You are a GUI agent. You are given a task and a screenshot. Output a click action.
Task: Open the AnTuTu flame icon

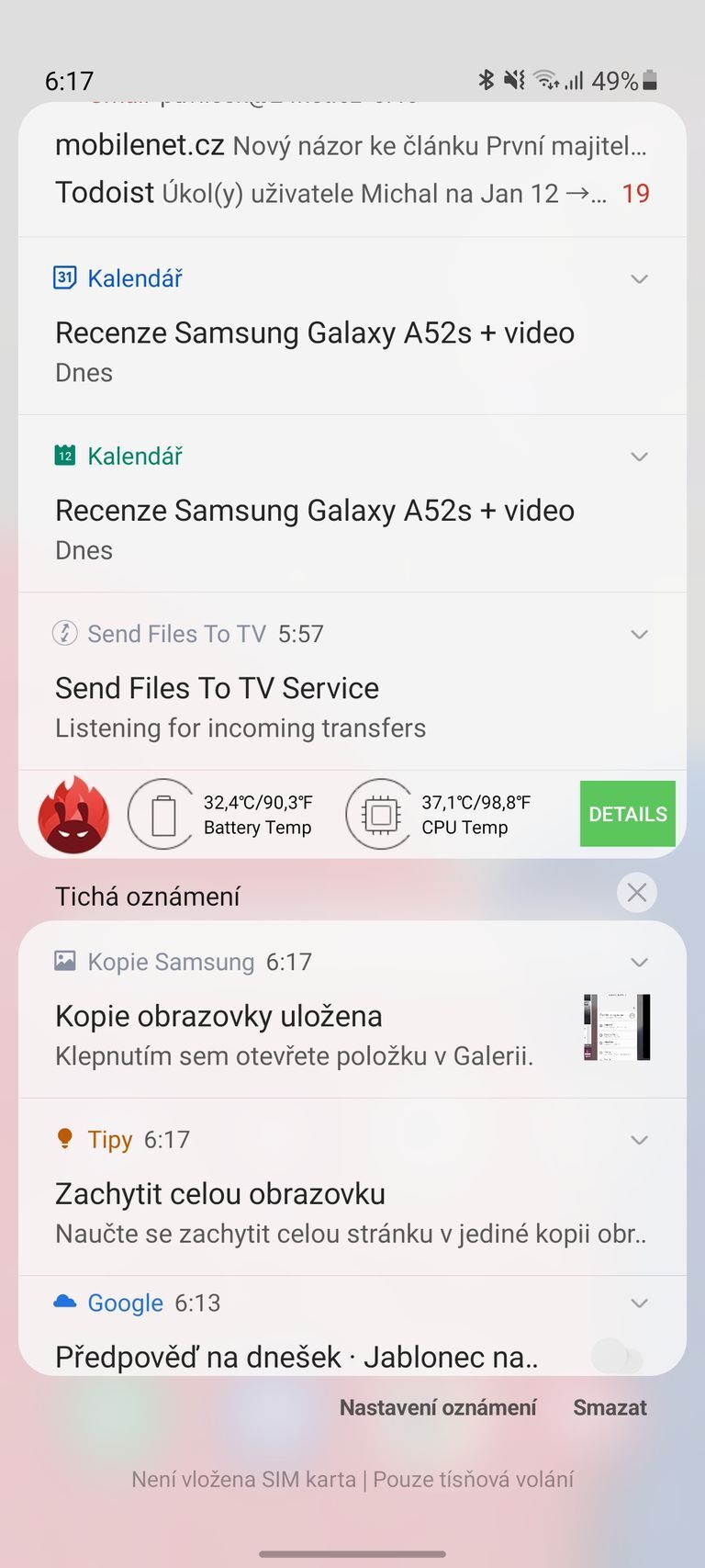tap(73, 814)
